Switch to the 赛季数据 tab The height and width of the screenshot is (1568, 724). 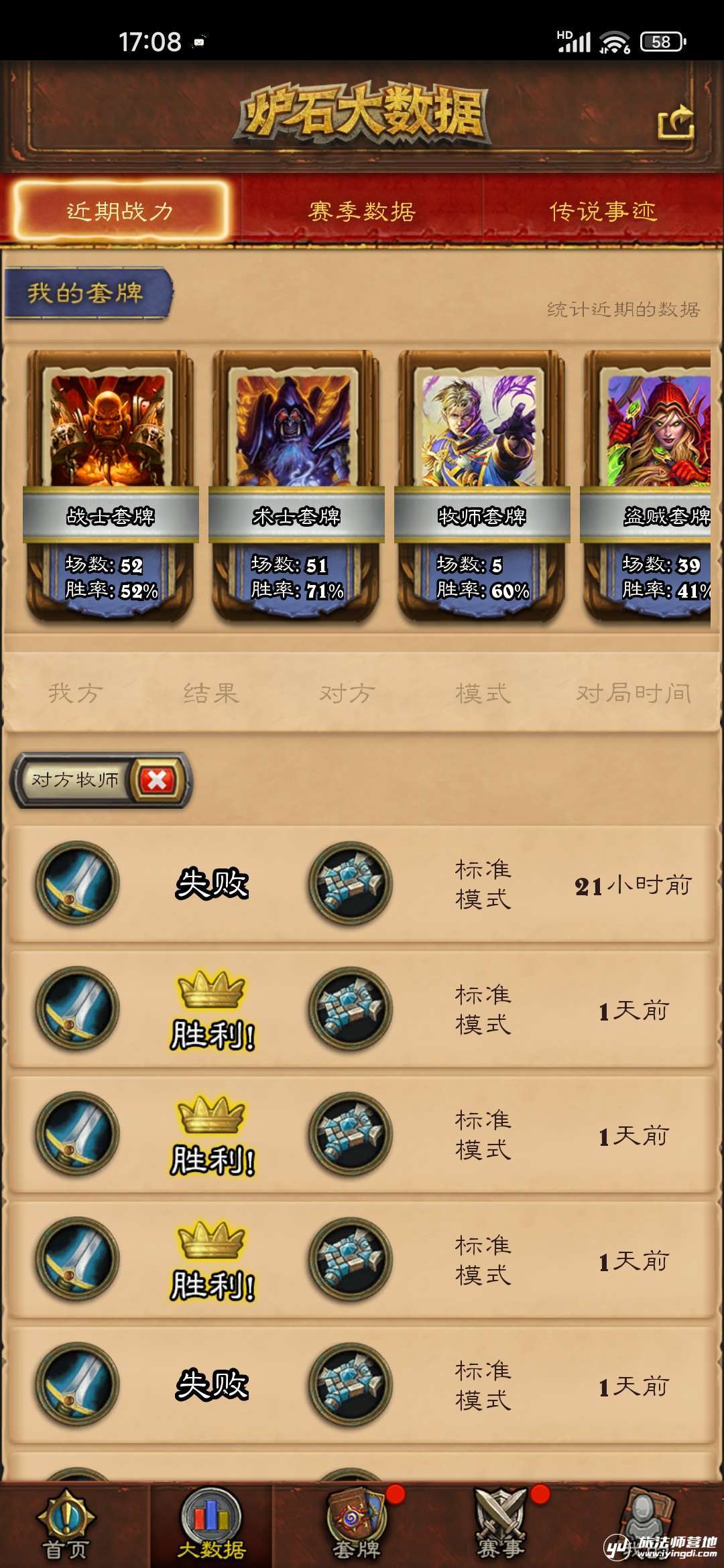[x=362, y=211]
